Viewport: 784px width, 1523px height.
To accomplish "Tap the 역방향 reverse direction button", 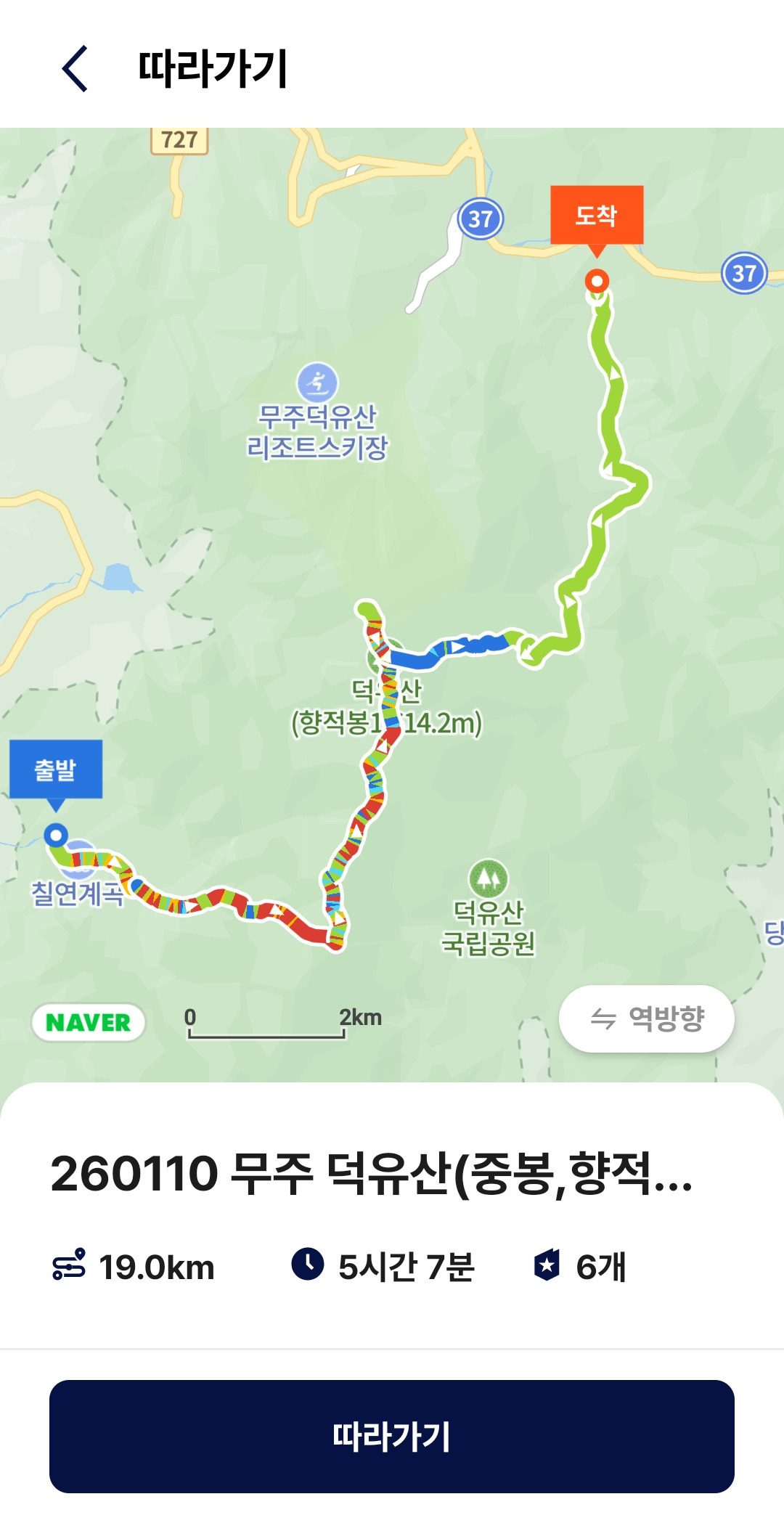I will tap(646, 1018).
